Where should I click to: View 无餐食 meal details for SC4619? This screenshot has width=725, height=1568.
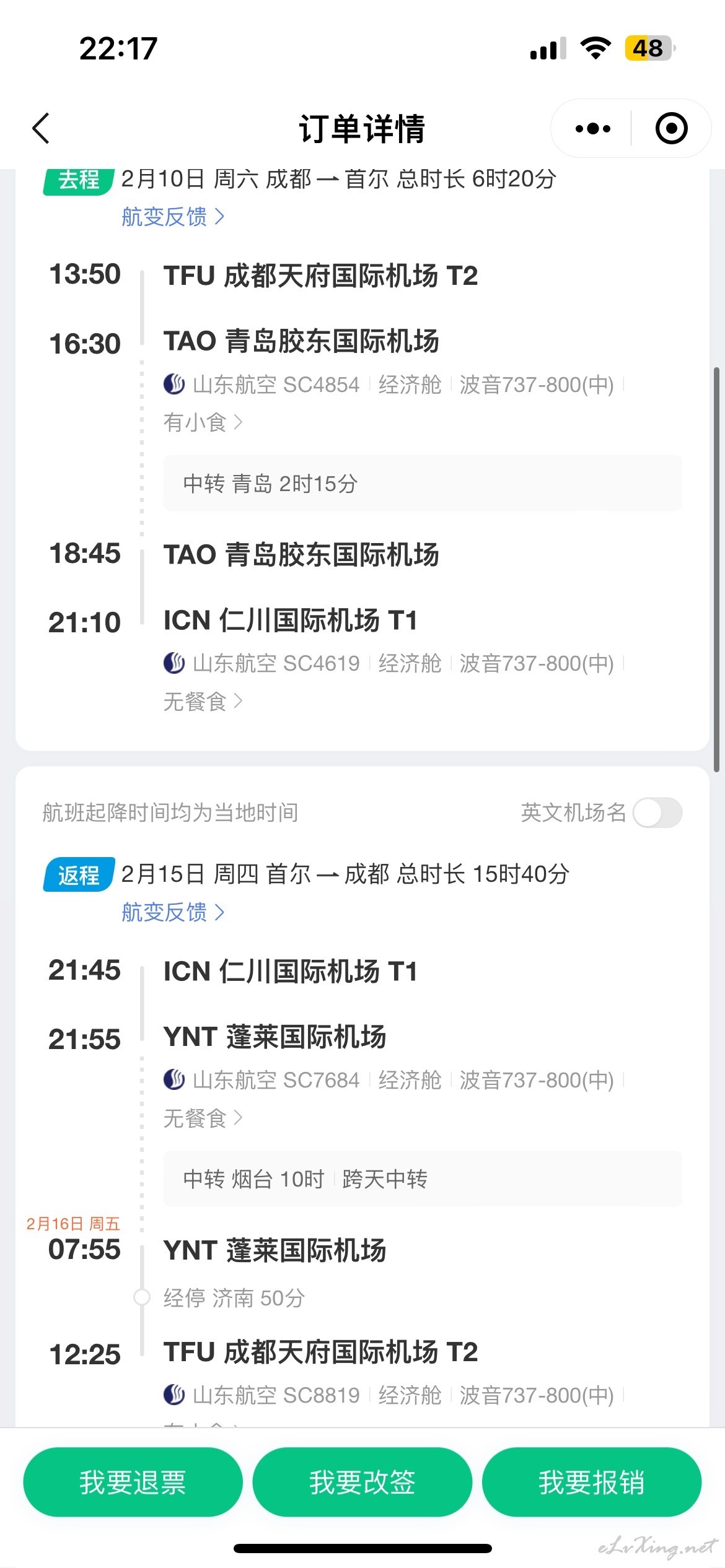pos(203,702)
